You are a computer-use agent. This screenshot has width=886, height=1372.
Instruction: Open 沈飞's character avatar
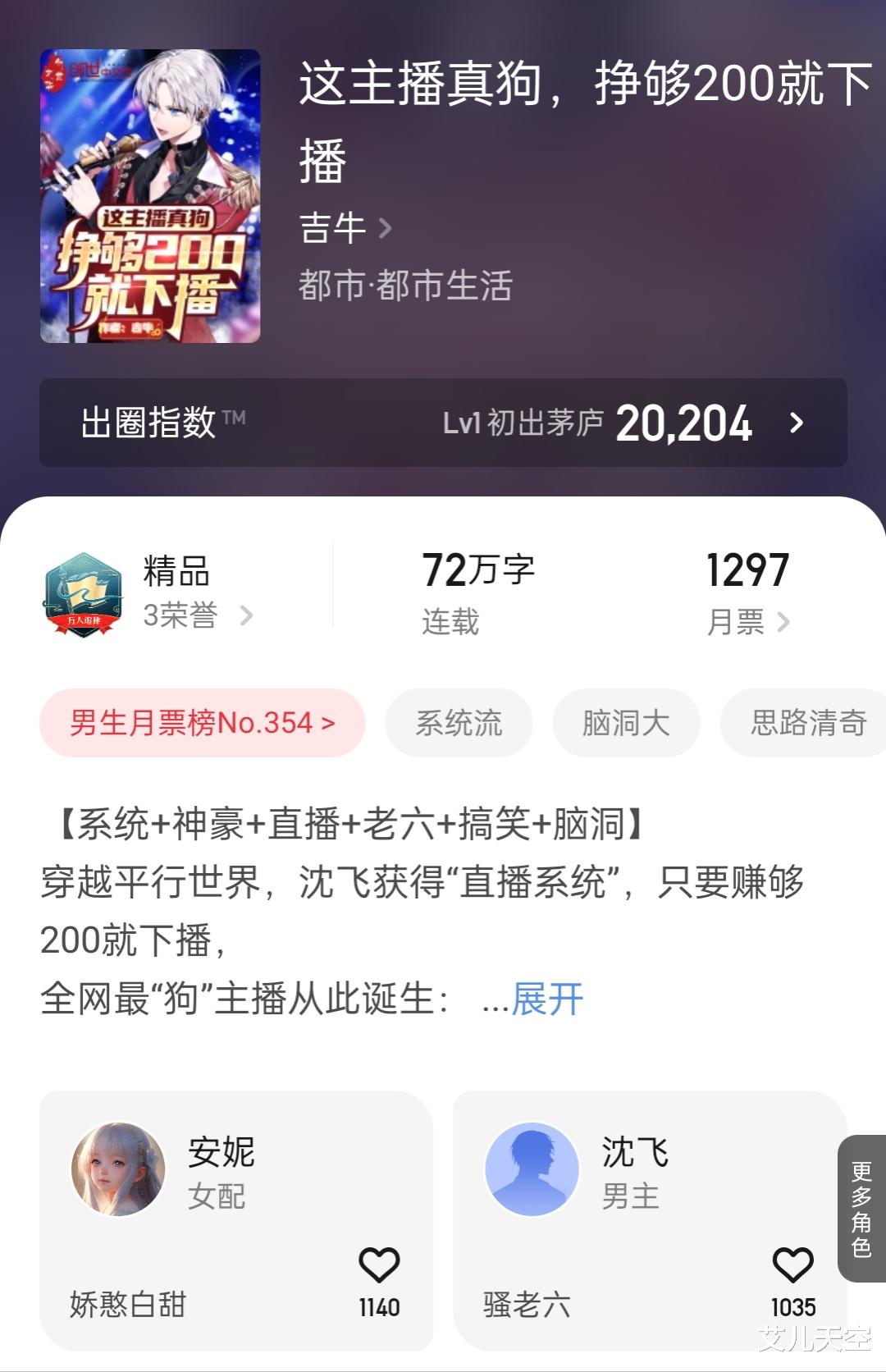(x=532, y=1170)
